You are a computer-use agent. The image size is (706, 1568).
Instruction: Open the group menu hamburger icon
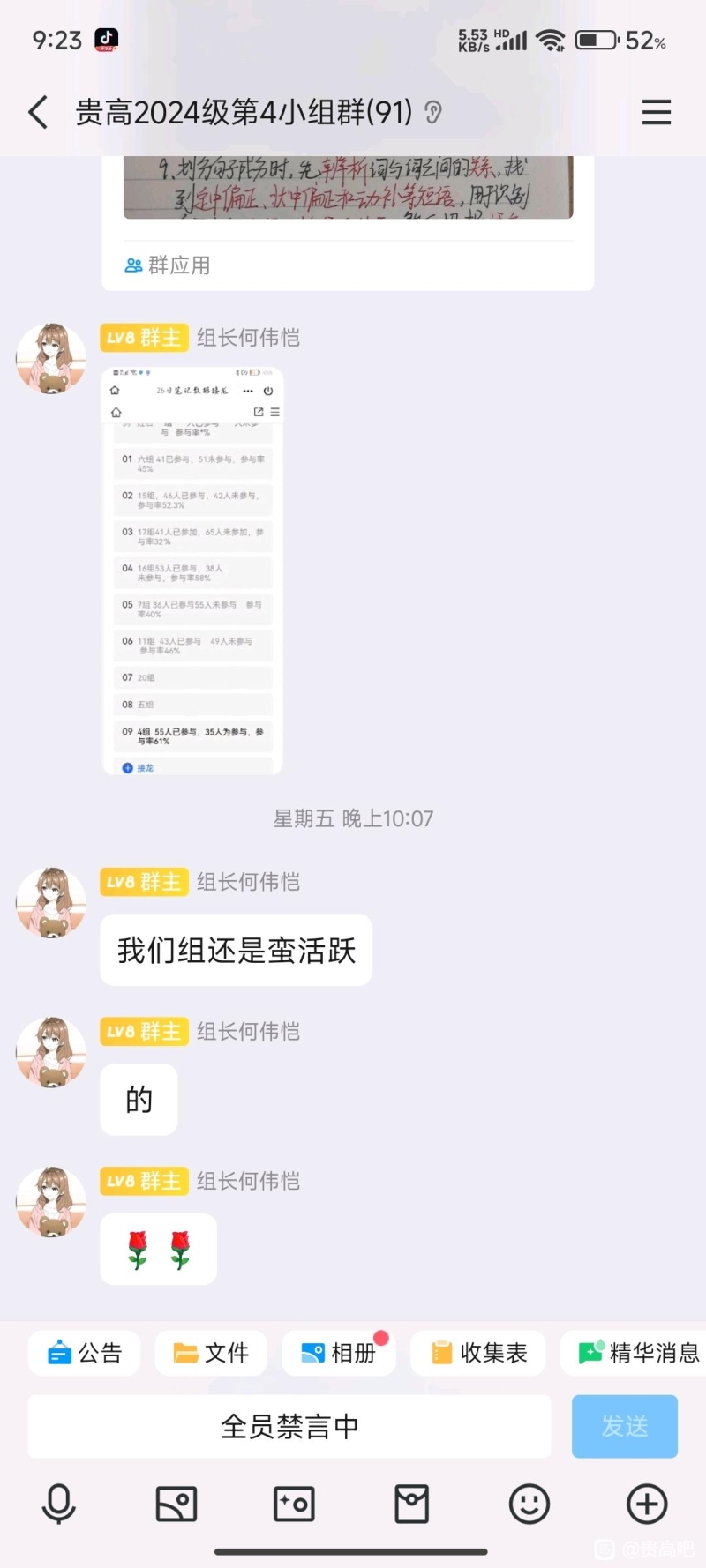(x=656, y=113)
